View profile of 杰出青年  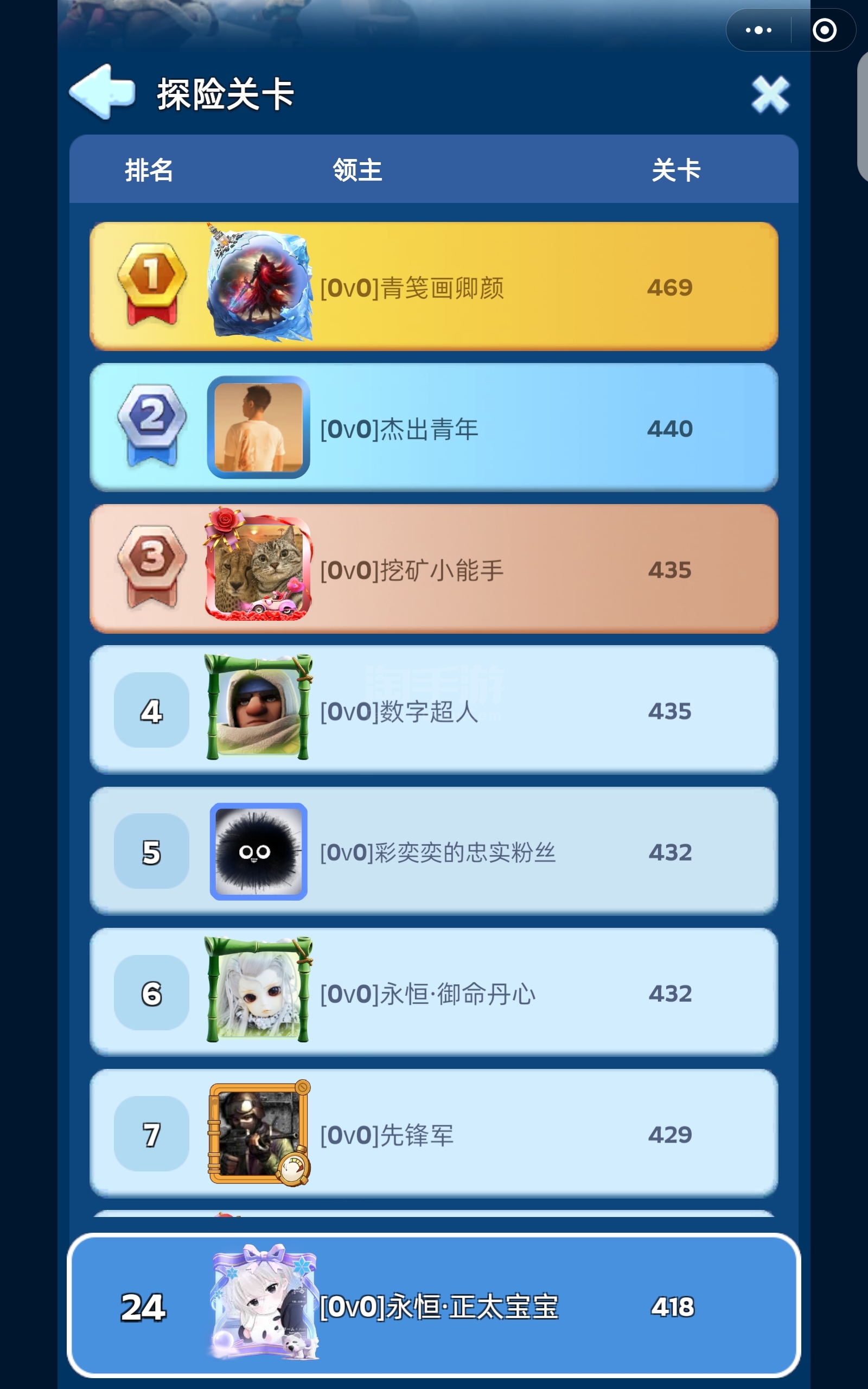click(434, 428)
